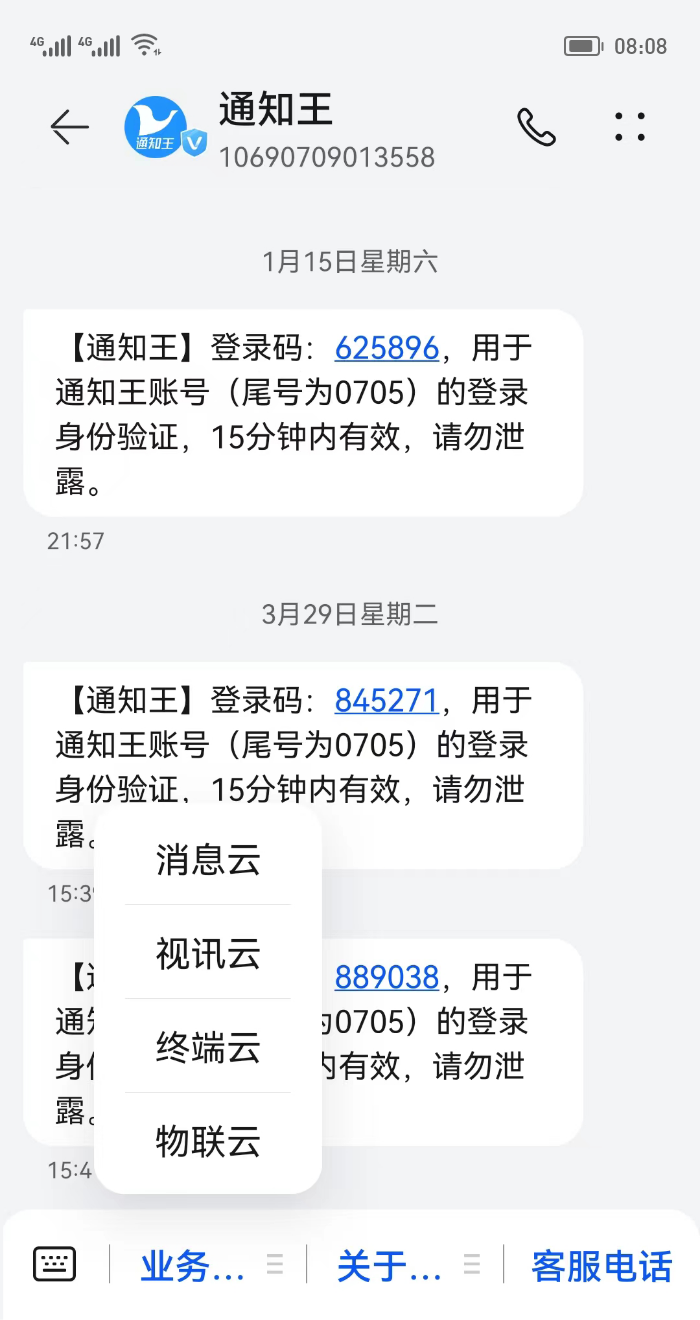Open the four-dot more options menu
Image resolution: width=700 pixels, height=1320 pixels.
coord(630,127)
